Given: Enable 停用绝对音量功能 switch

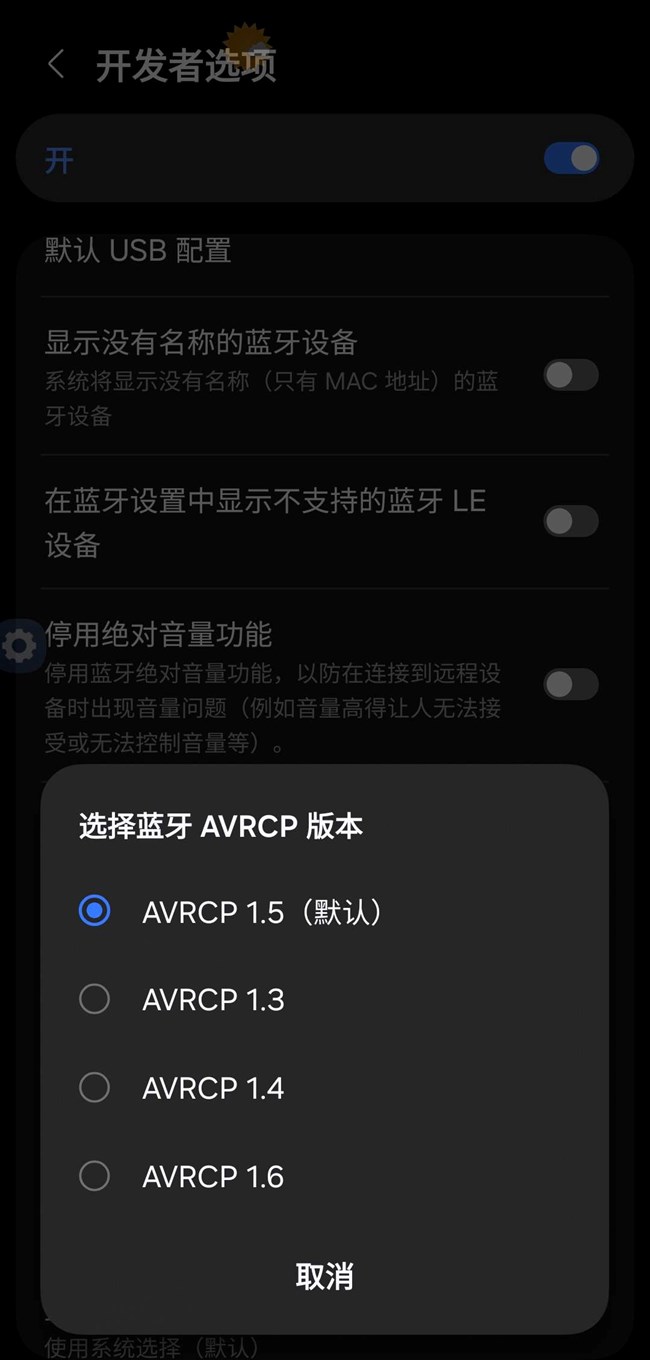Looking at the screenshot, I should pyautogui.click(x=571, y=684).
